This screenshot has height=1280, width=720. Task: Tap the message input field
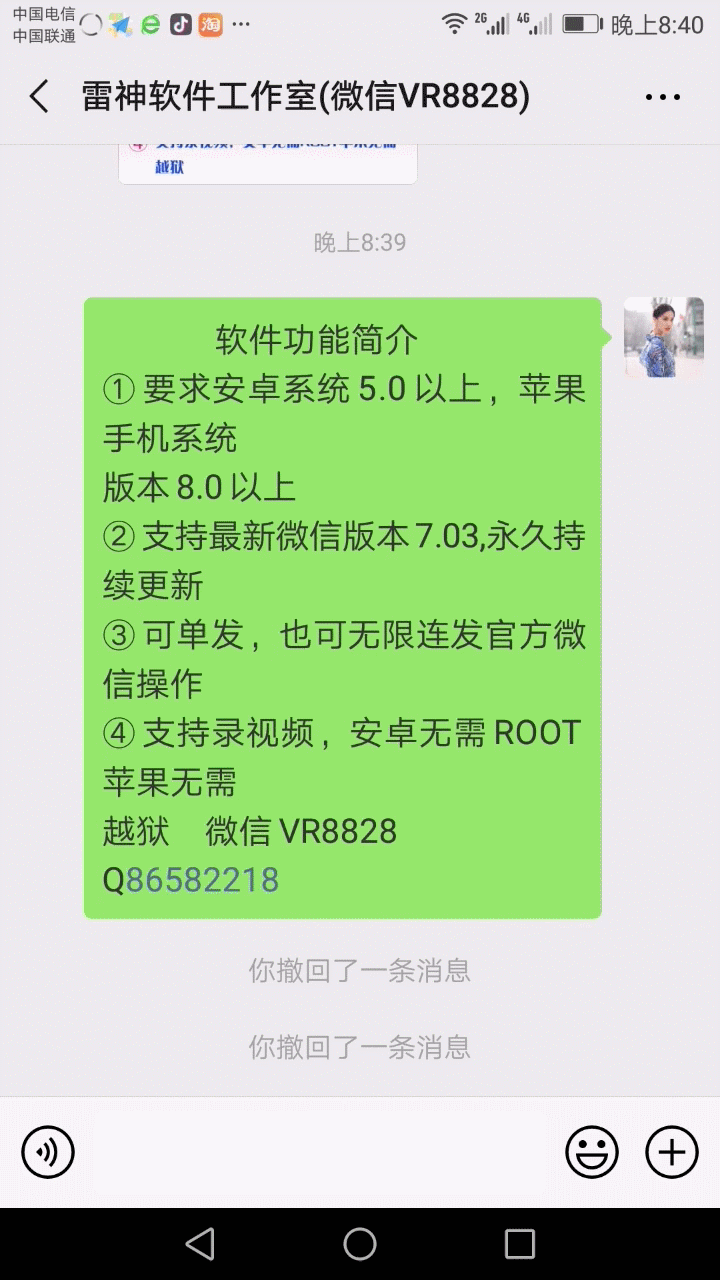tap(320, 1152)
